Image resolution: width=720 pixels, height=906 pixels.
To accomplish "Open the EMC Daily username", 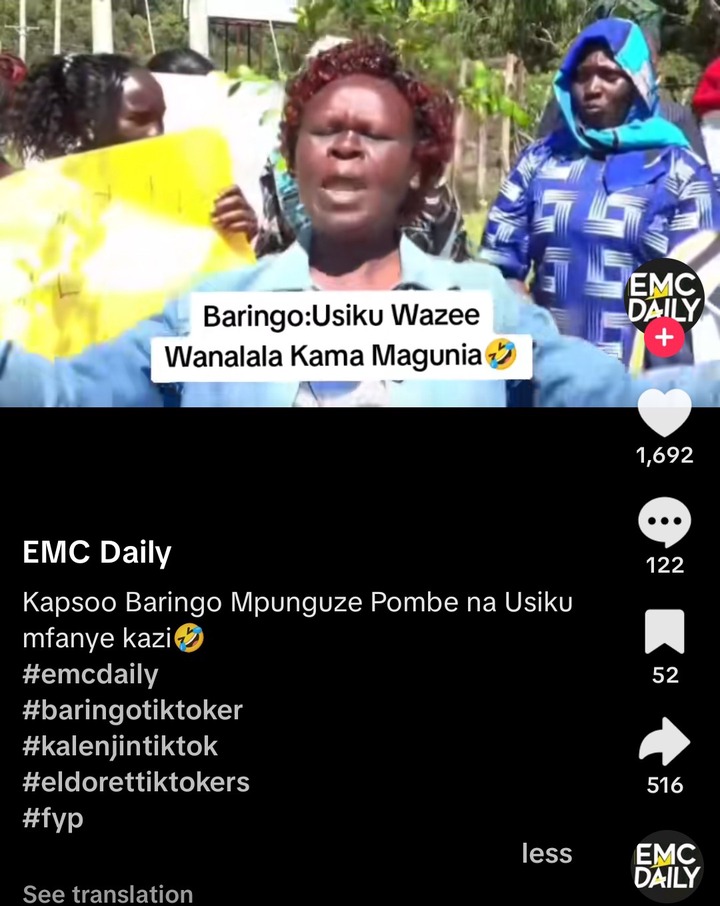I will click(x=97, y=553).
